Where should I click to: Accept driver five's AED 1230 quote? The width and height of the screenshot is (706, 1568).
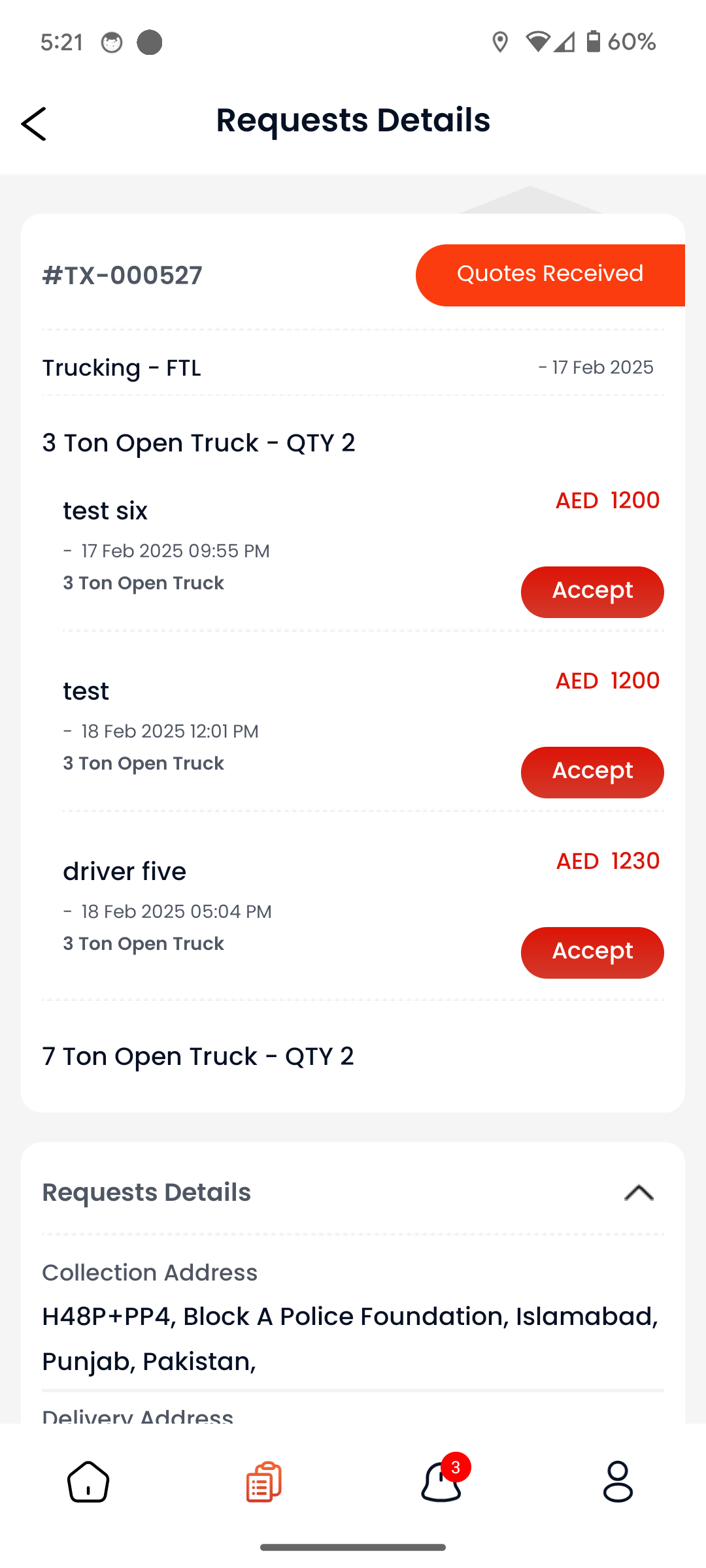coord(592,953)
